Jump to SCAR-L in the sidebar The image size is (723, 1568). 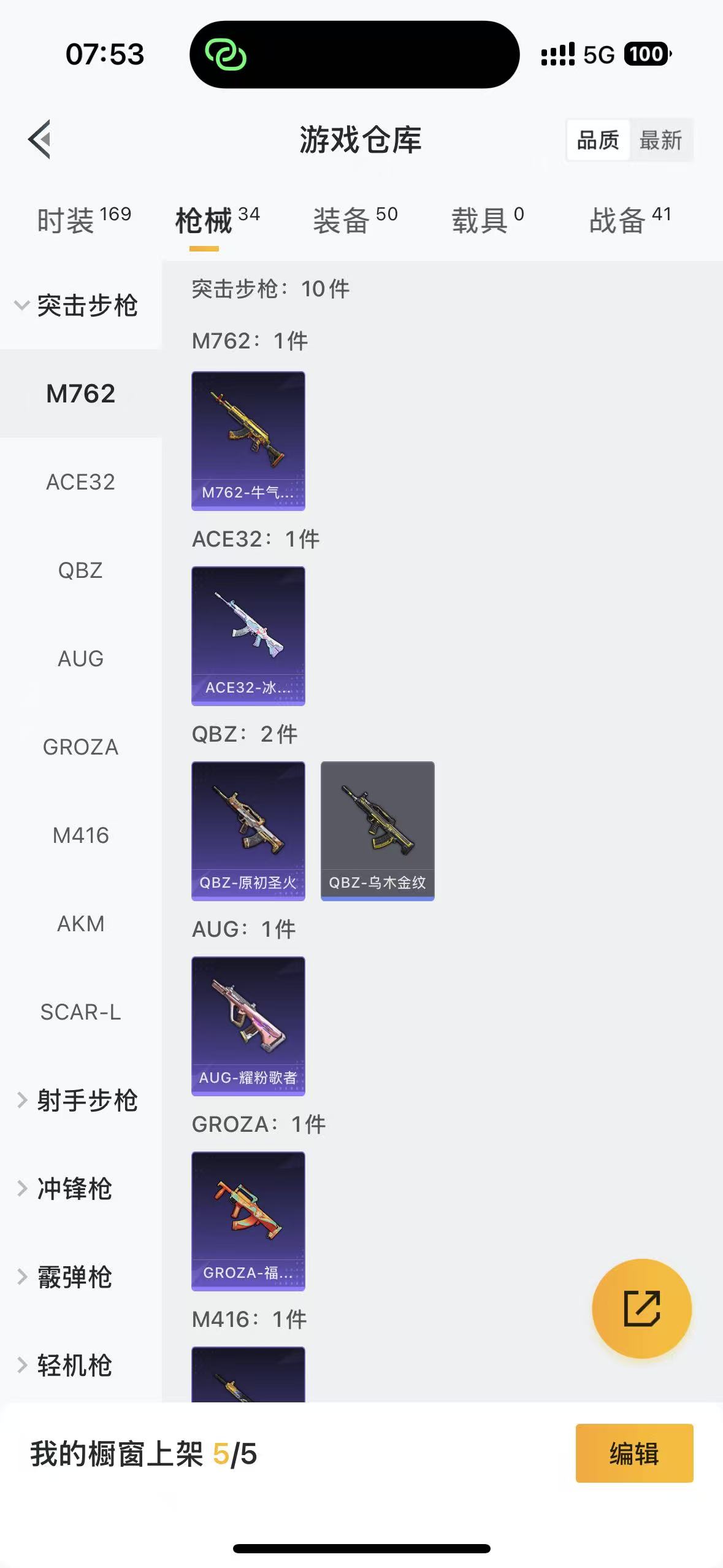(81, 1012)
